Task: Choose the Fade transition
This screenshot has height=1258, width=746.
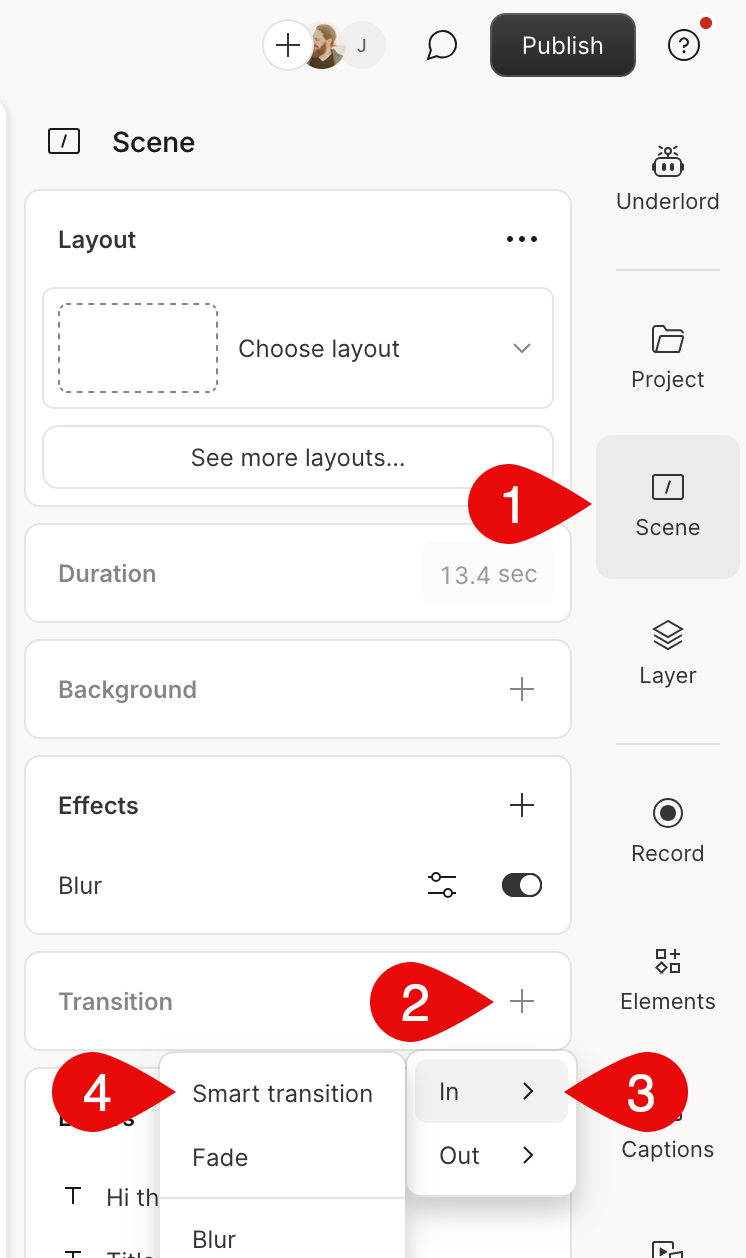Action: click(221, 1158)
